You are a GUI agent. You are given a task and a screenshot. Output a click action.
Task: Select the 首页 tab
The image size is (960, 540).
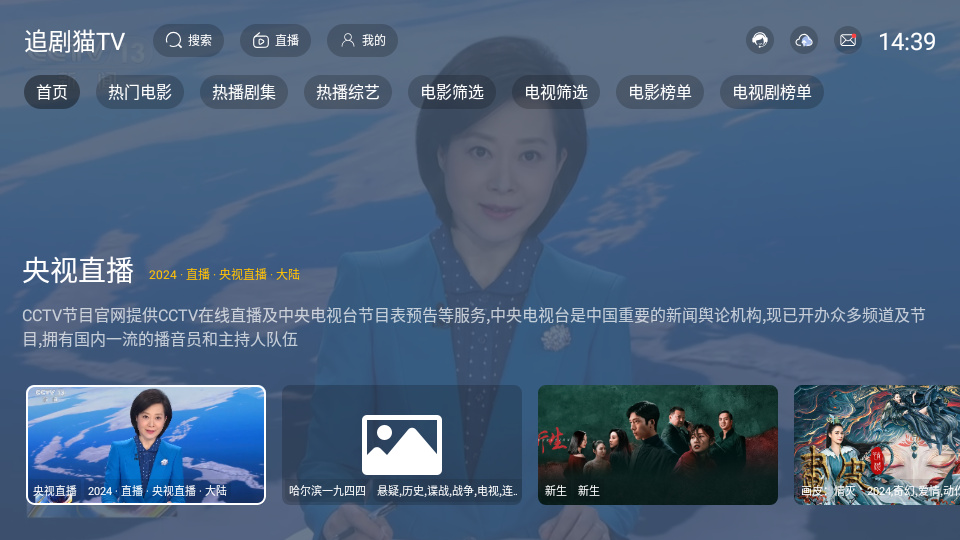click(52, 93)
